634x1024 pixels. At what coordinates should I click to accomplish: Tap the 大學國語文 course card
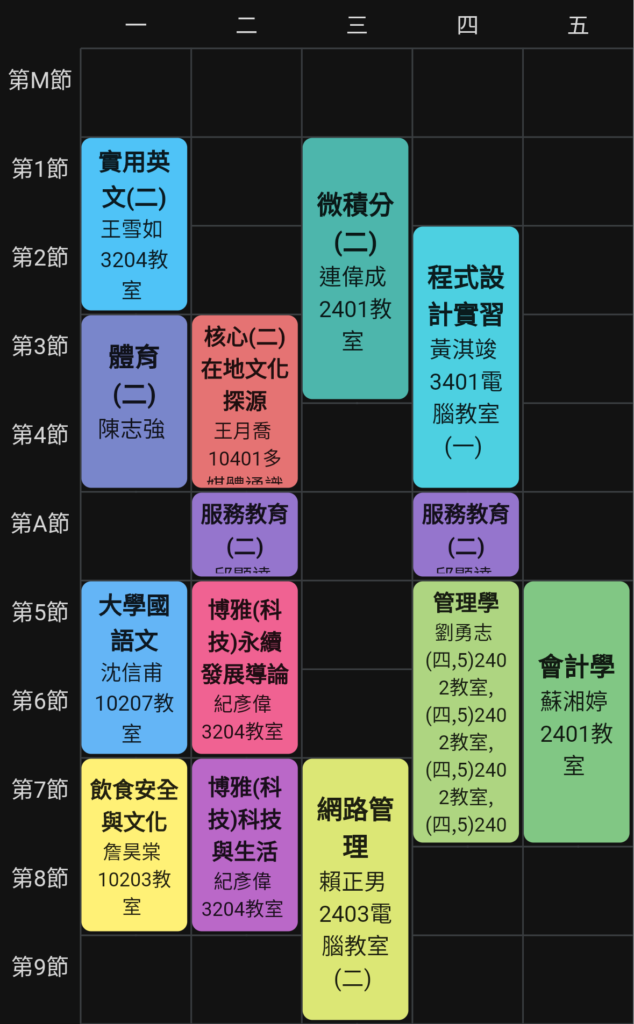pos(134,667)
